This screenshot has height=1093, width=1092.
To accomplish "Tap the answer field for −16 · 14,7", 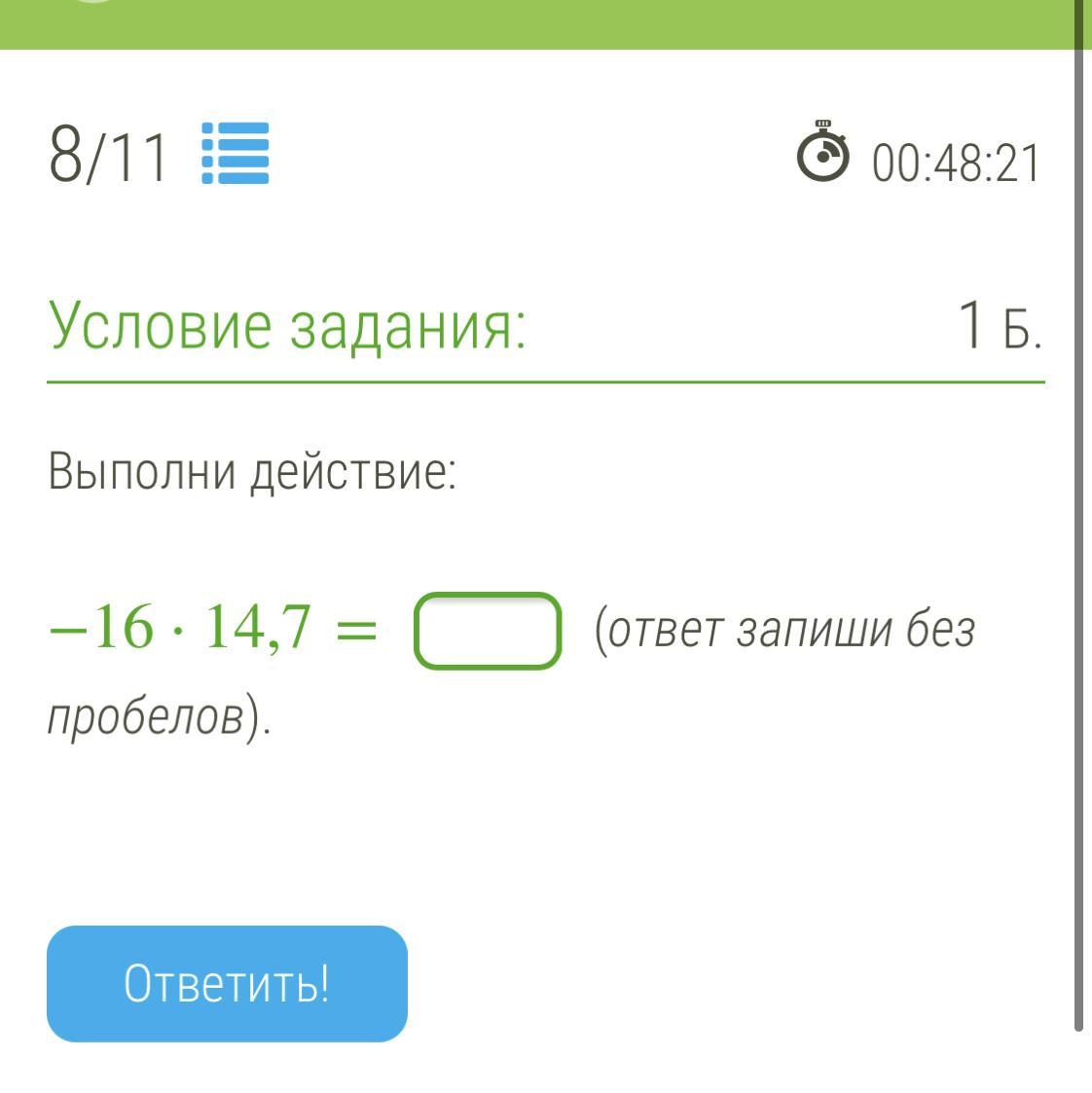I will (x=488, y=631).
